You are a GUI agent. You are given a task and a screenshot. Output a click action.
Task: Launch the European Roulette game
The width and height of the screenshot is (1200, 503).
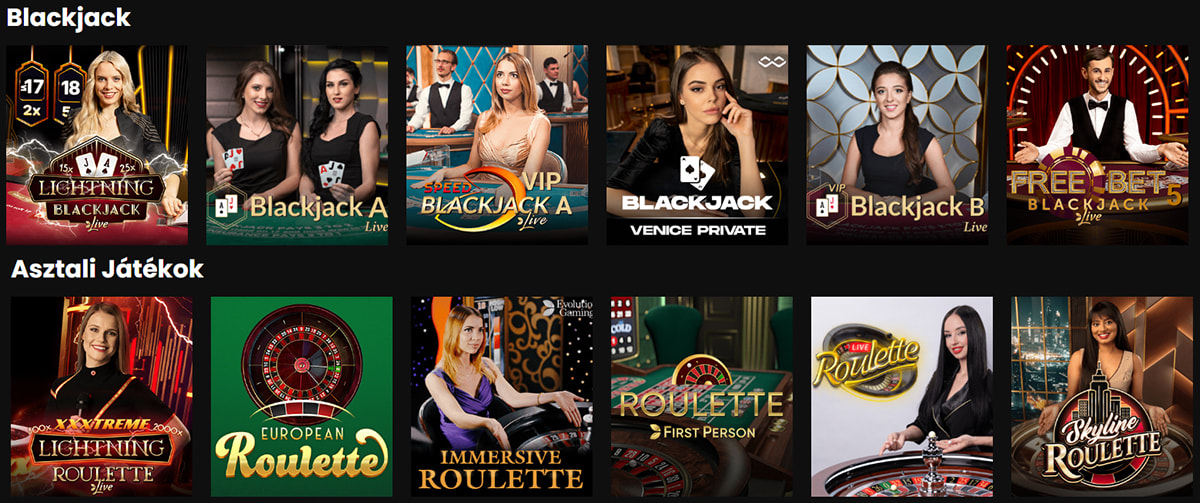(301, 396)
